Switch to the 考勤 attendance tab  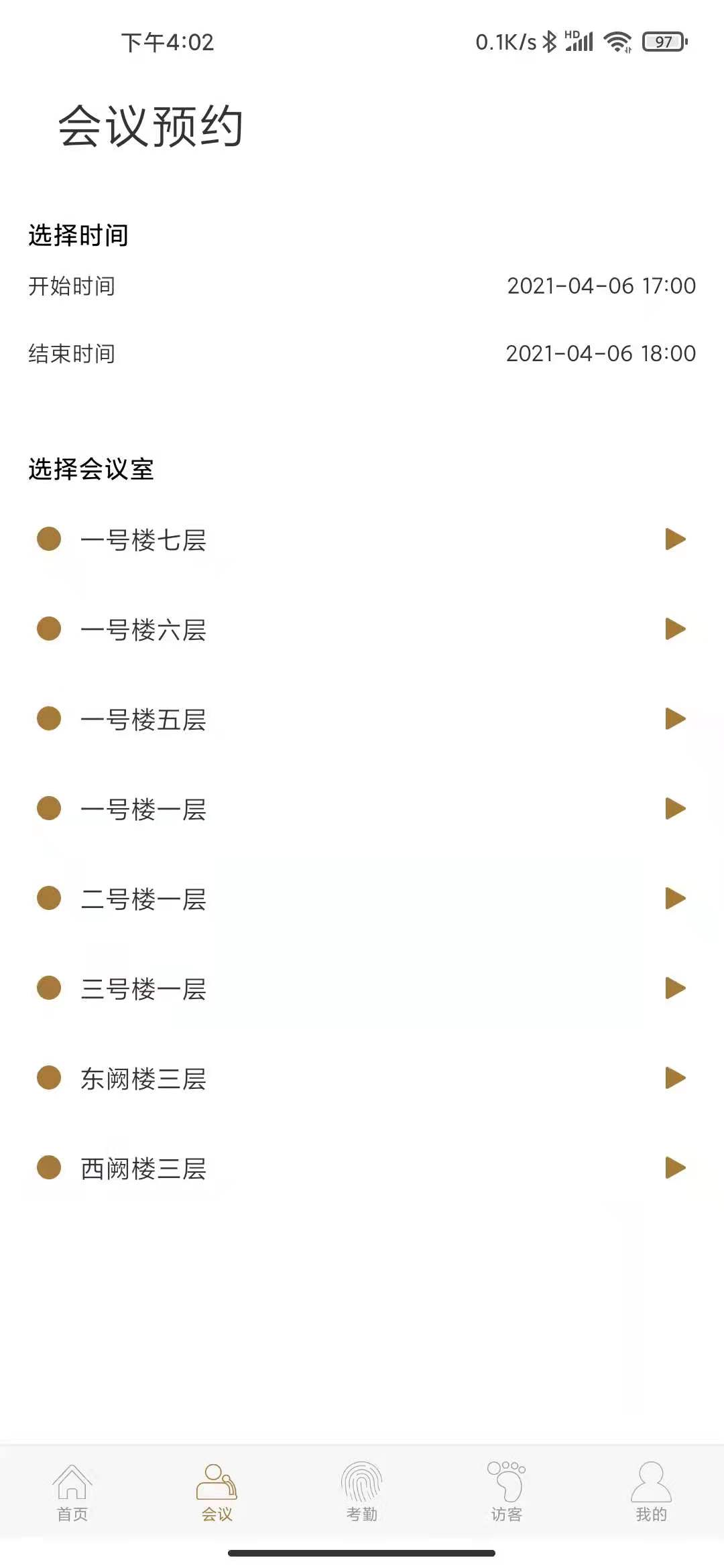point(362,1492)
